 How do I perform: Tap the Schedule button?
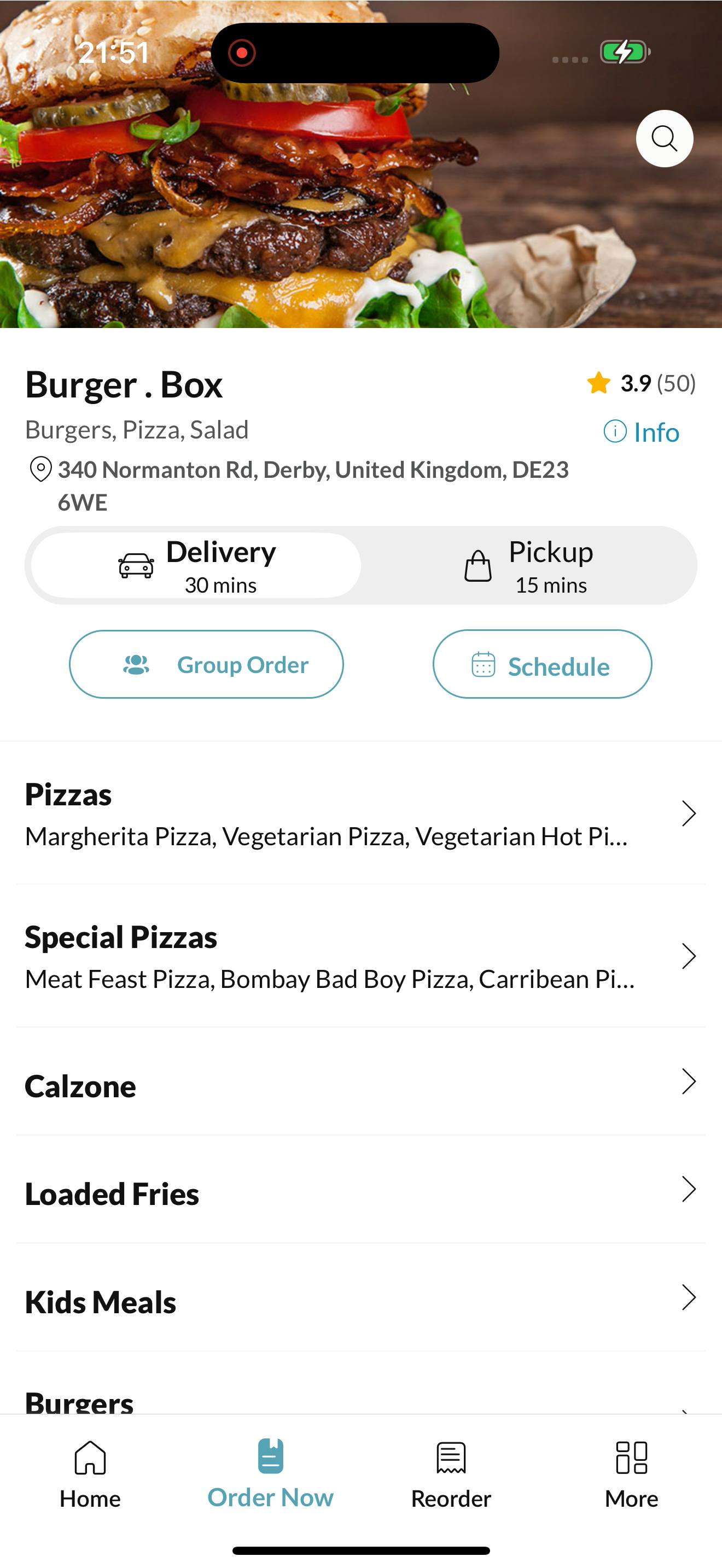[x=542, y=664]
